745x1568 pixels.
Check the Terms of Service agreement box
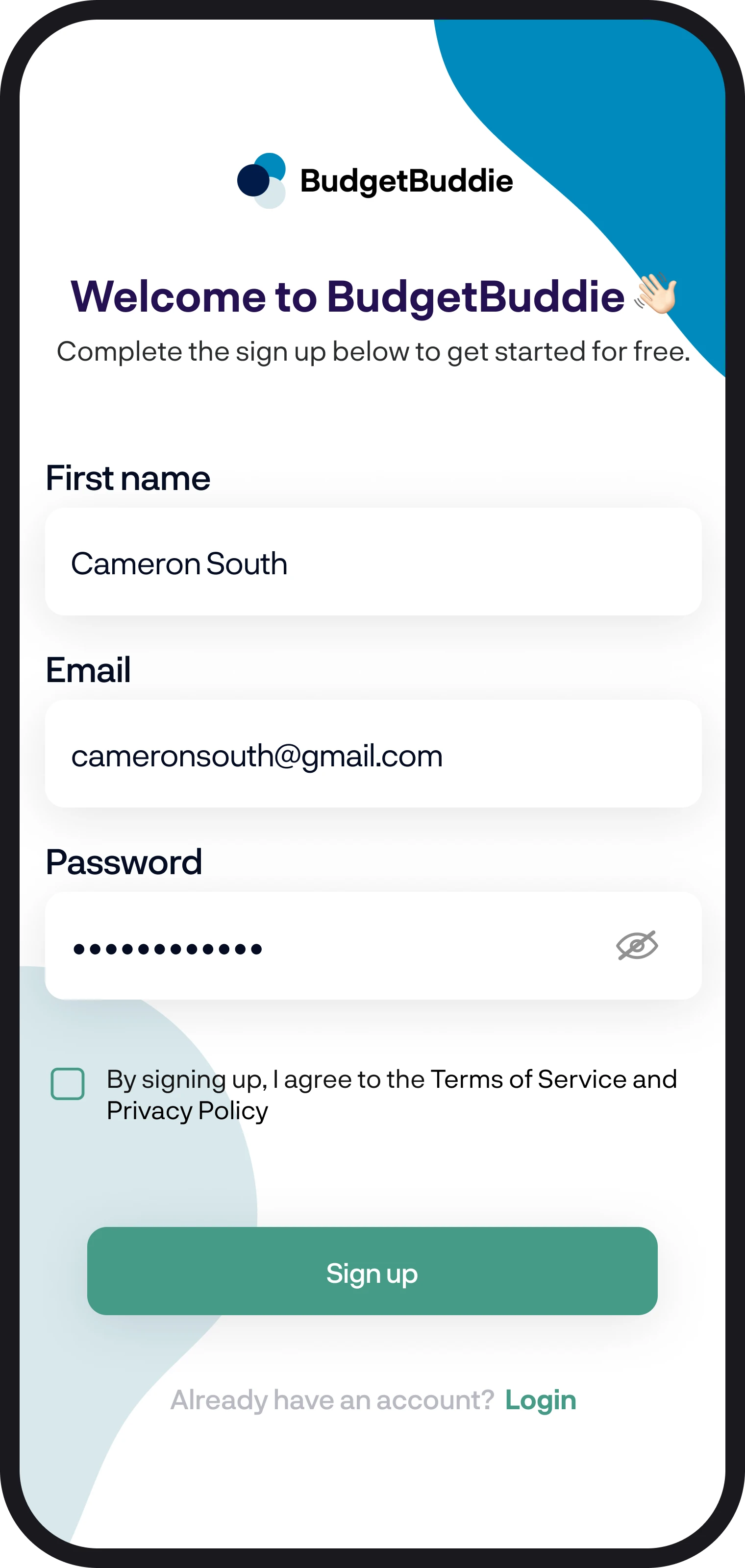coord(68,1084)
